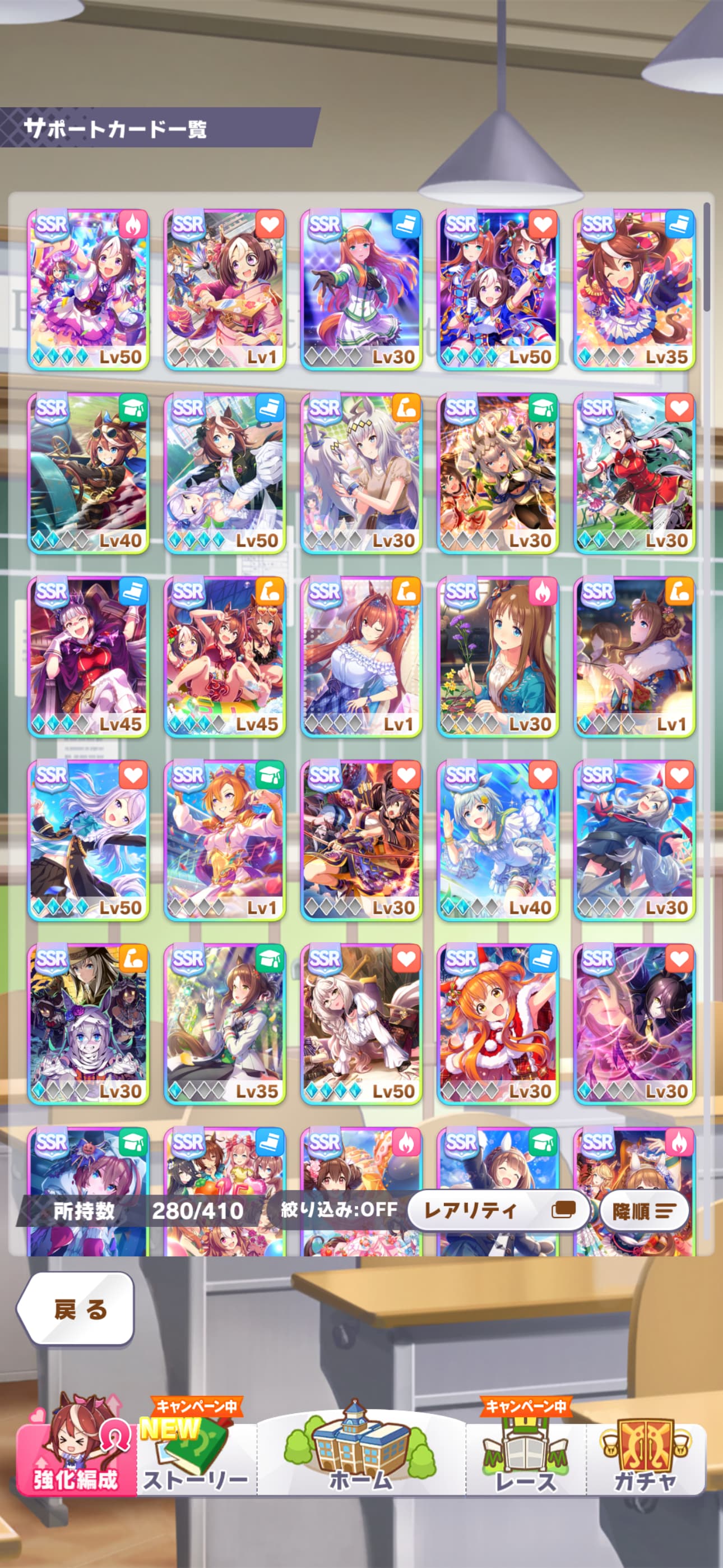
Task: Select the red uniform girl card Lv30
Action: [634, 473]
